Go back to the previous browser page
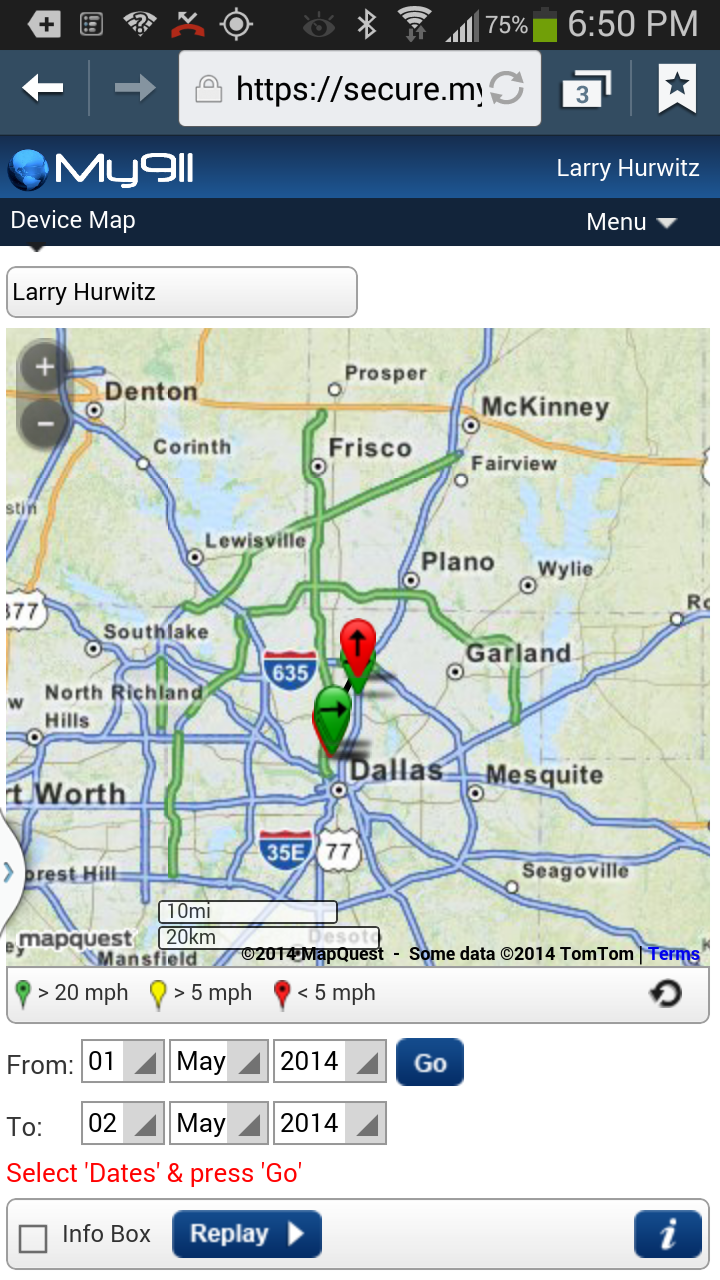Screen dimensions: 720x1280 [43, 89]
